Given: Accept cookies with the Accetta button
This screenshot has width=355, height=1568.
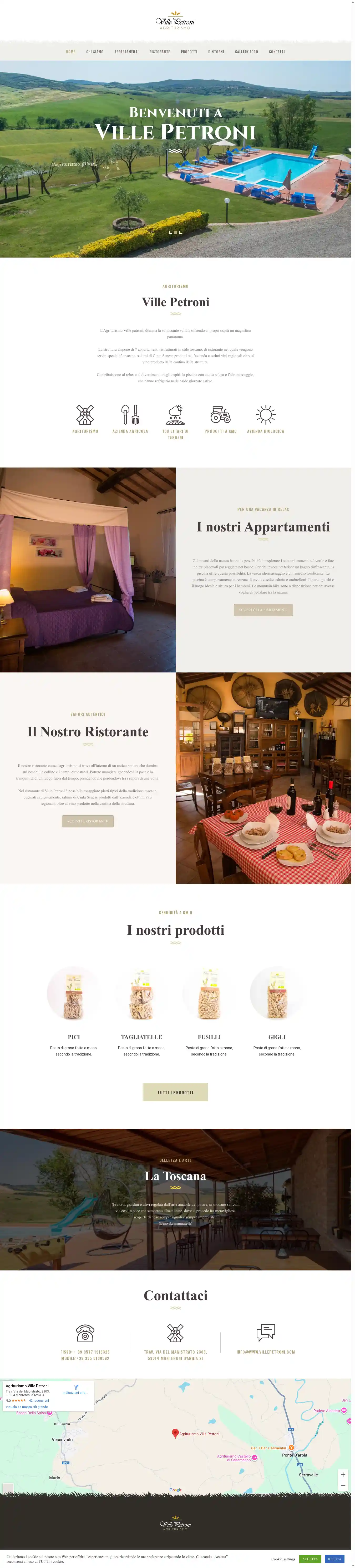Looking at the screenshot, I should click(x=309, y=1559).
